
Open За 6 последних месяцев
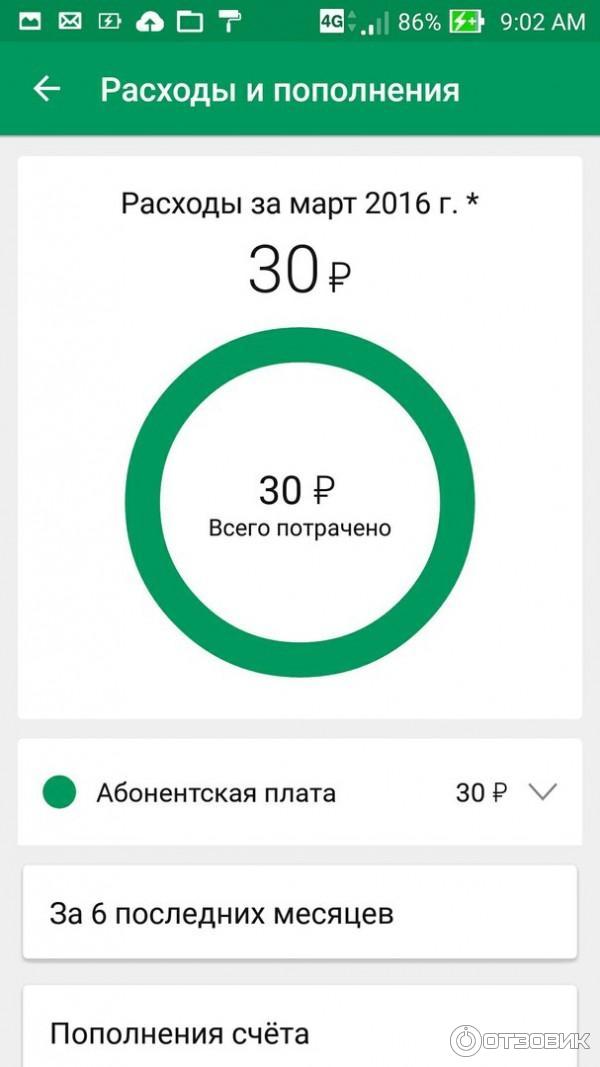300,913
